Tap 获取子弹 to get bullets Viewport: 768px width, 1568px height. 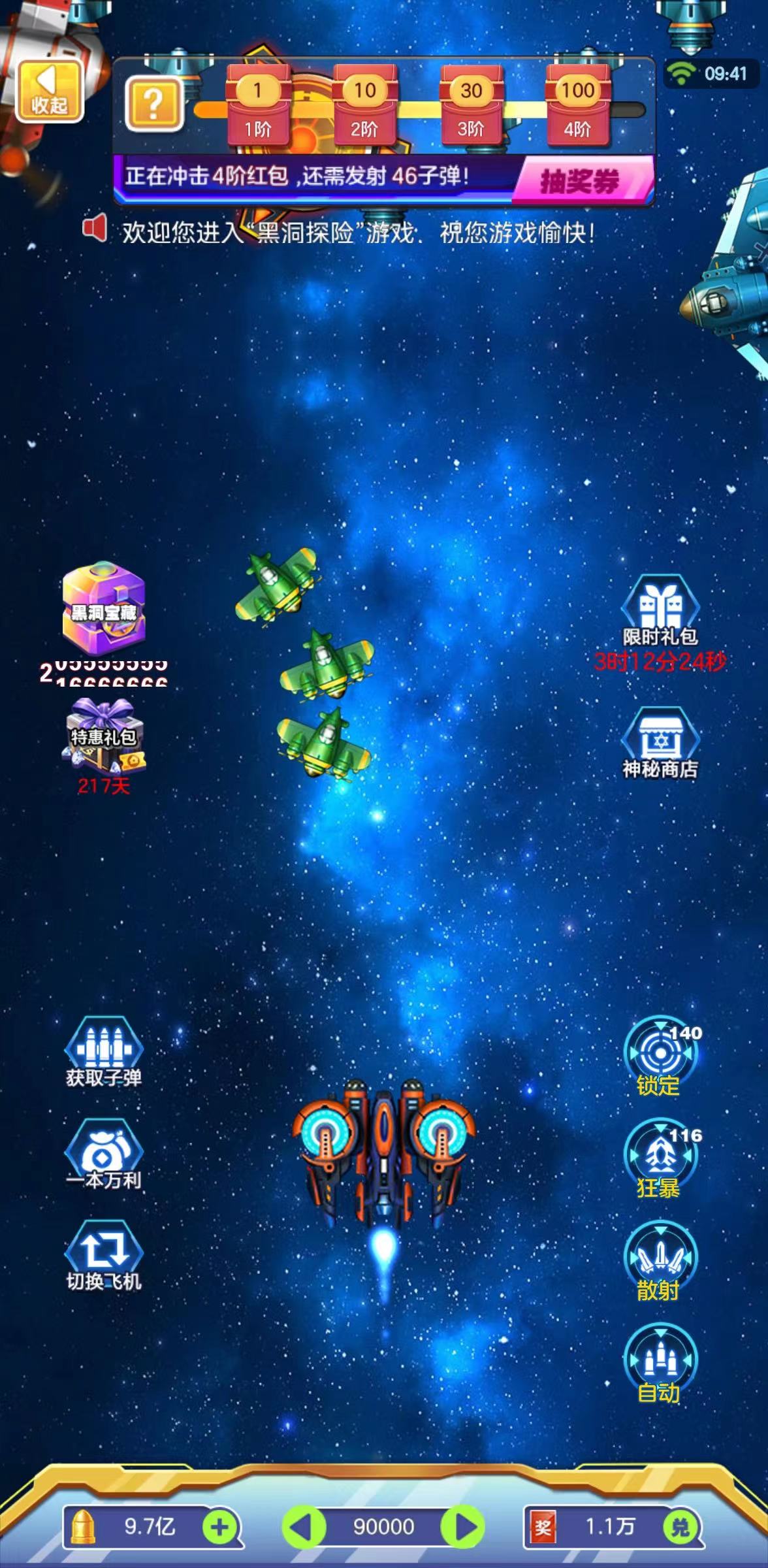104,1052
